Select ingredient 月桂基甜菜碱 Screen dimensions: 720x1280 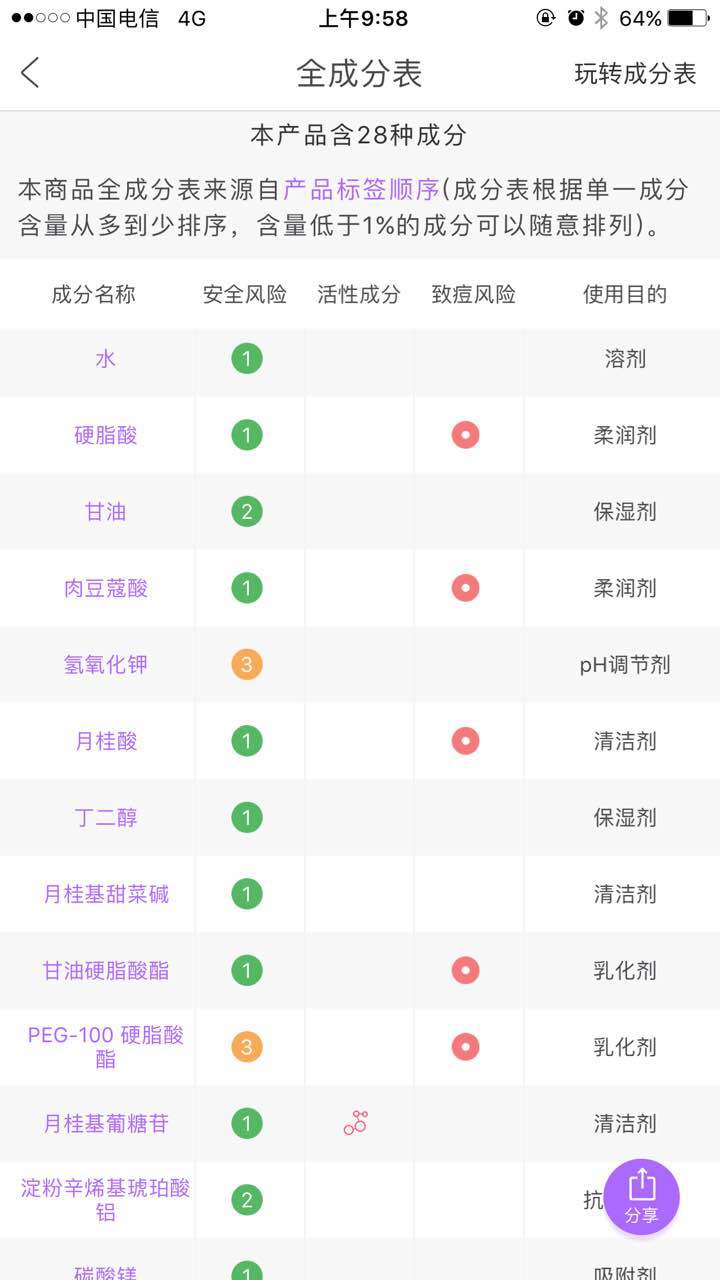[x=105, y=894]
